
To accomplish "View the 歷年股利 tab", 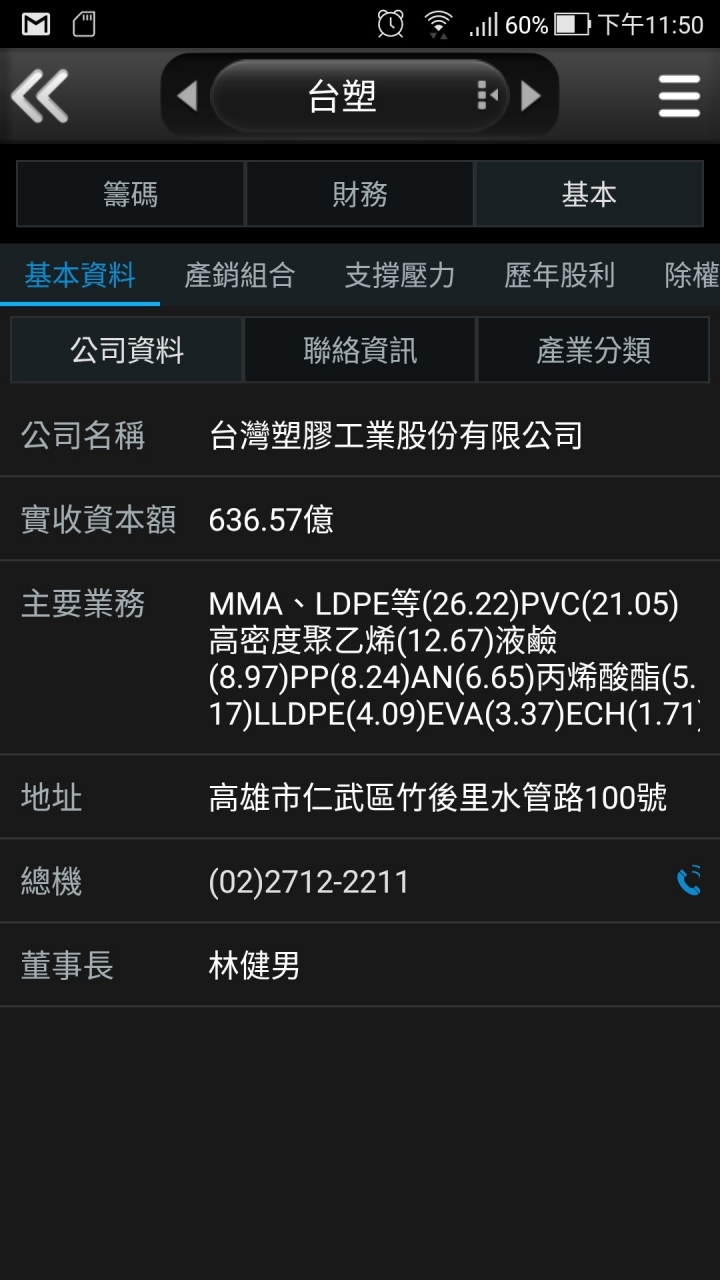I will tap(560, 275).
